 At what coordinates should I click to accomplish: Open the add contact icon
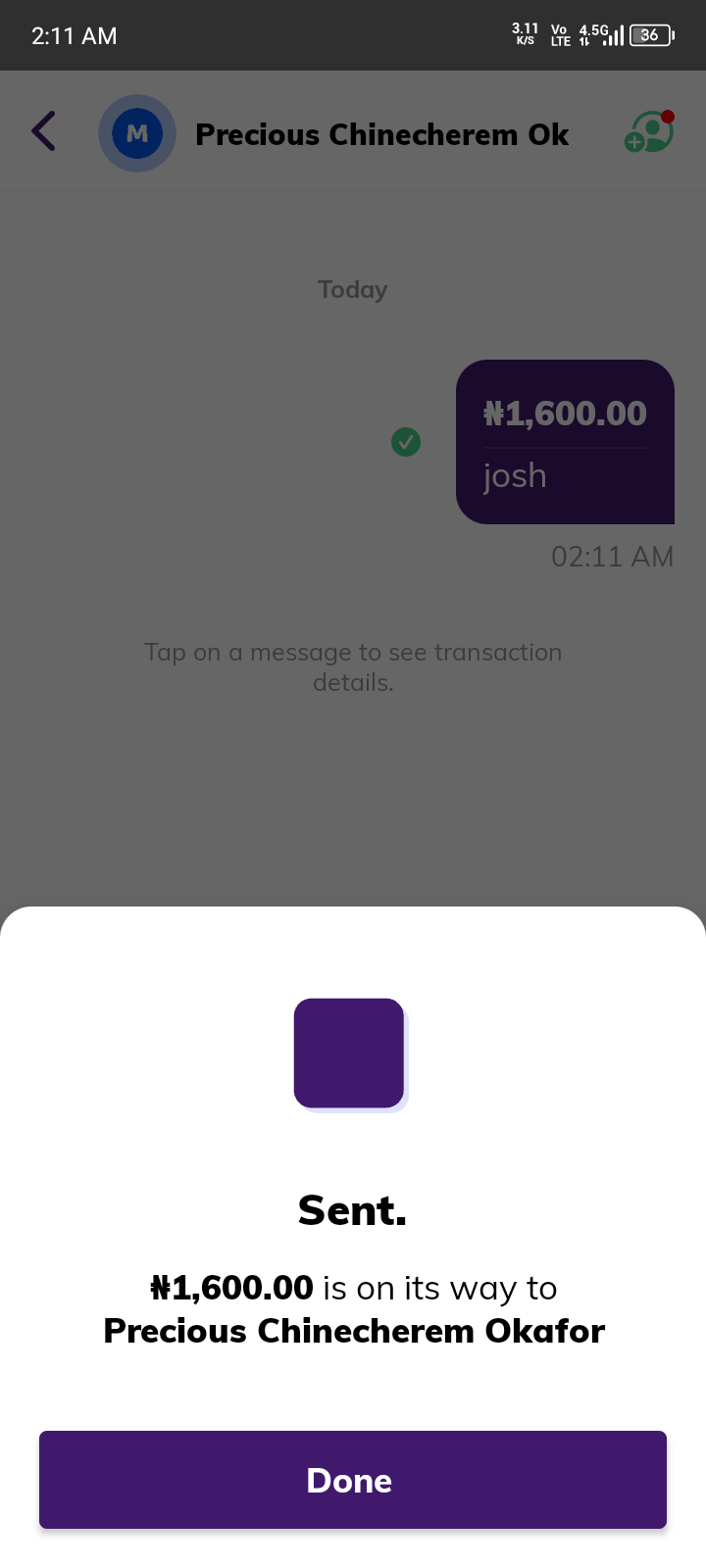pos(649,132)
